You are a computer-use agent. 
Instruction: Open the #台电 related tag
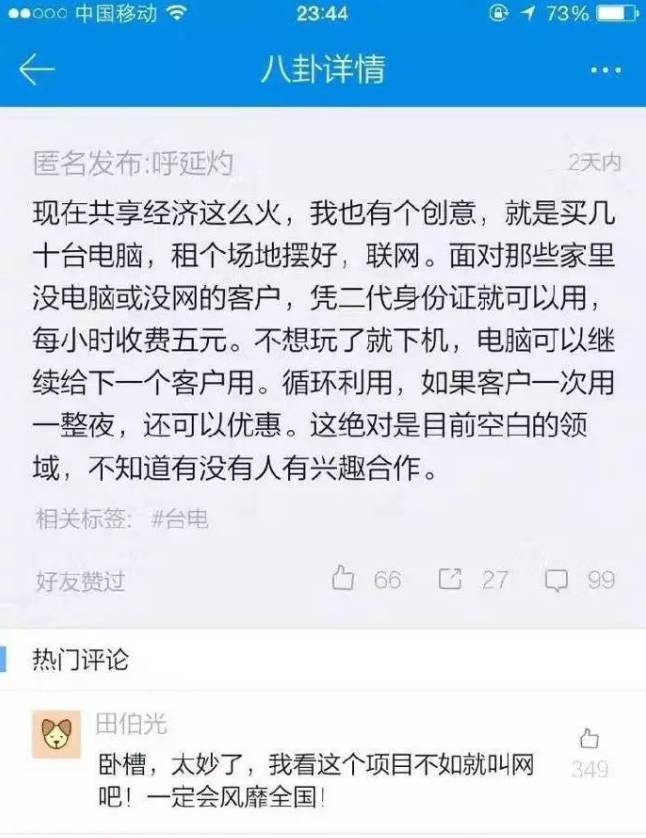[180, 518]
